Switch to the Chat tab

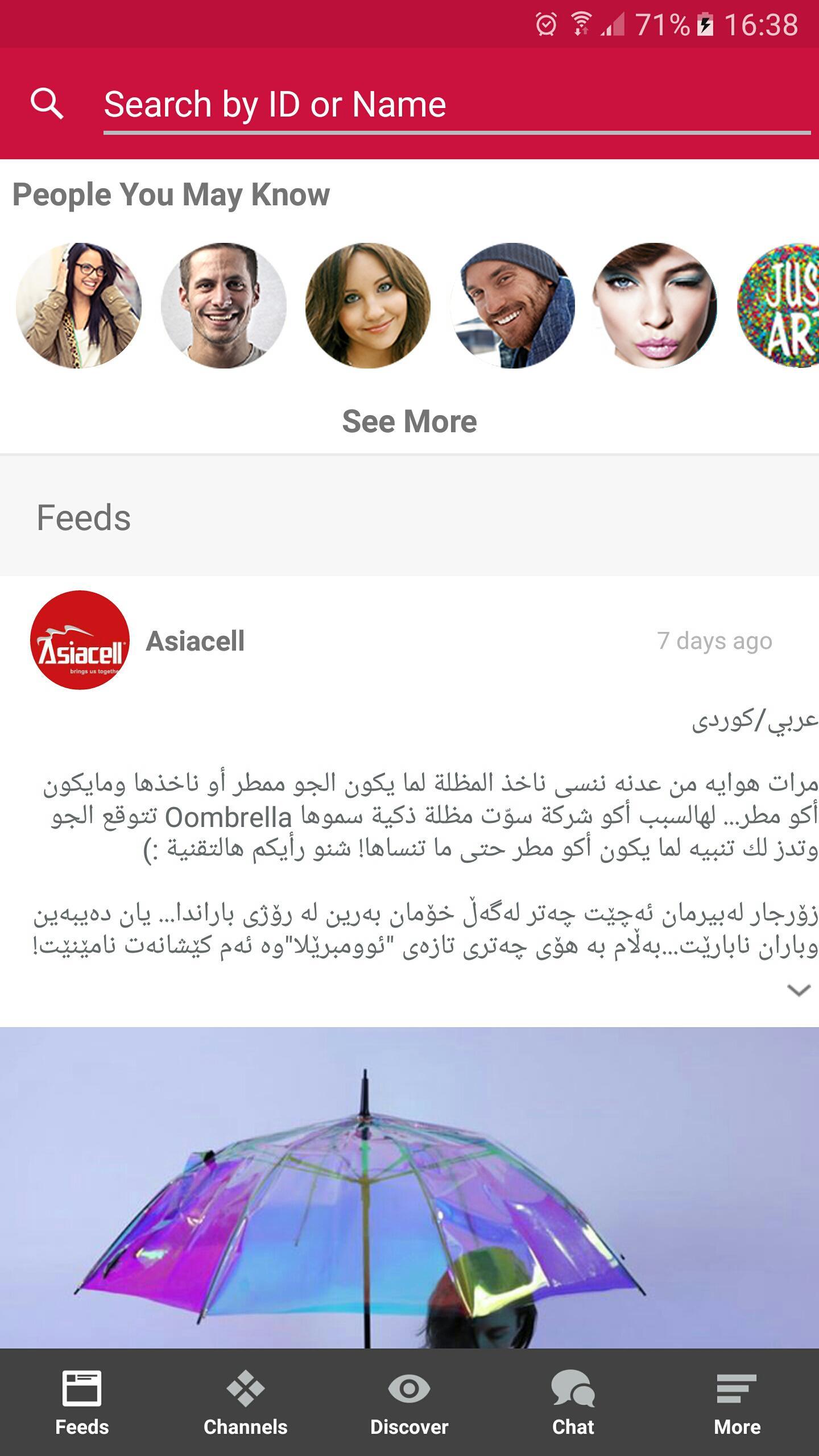tap(573, 1403)
